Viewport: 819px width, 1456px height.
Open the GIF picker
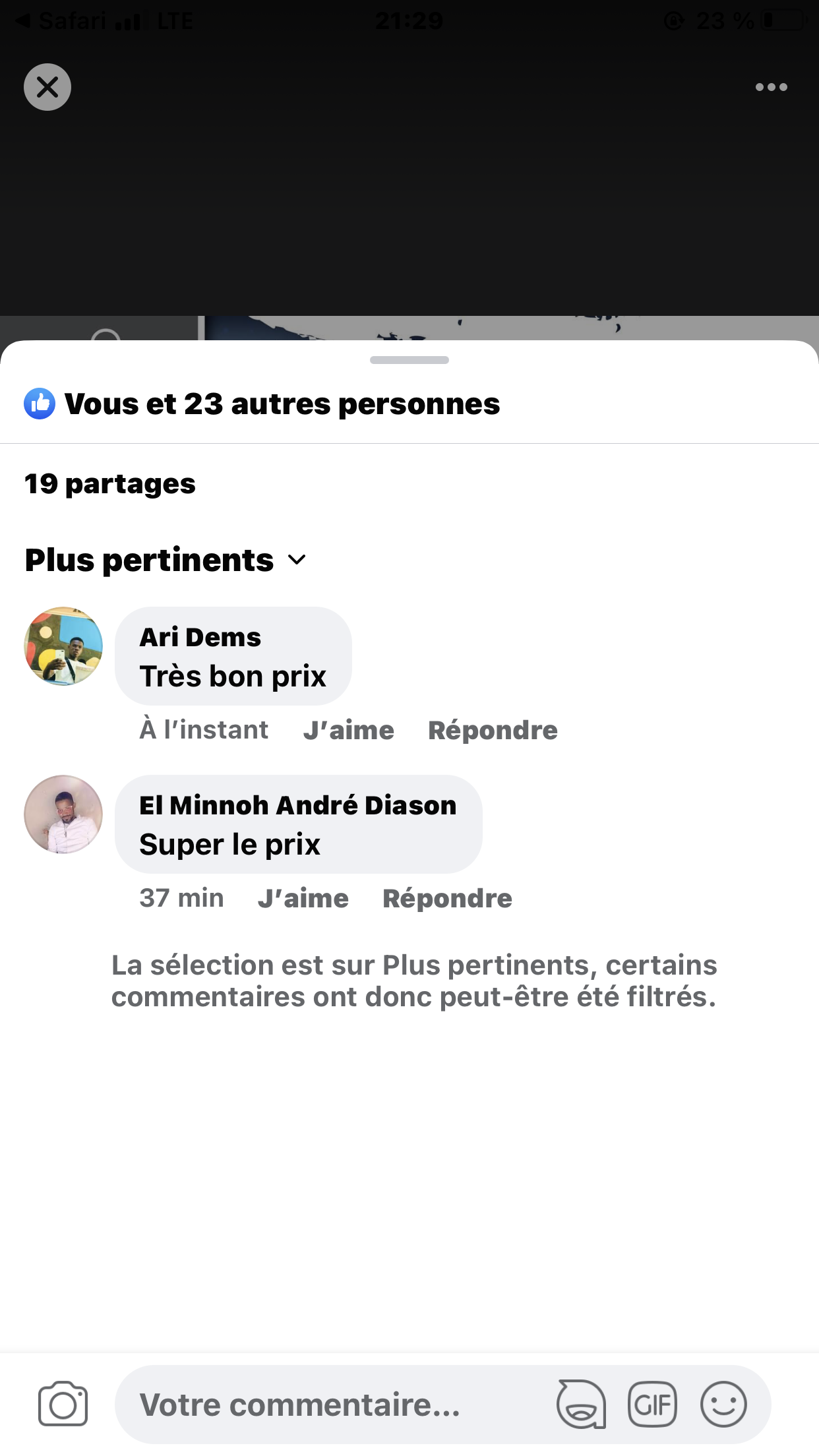click(x=652, y=1405)
